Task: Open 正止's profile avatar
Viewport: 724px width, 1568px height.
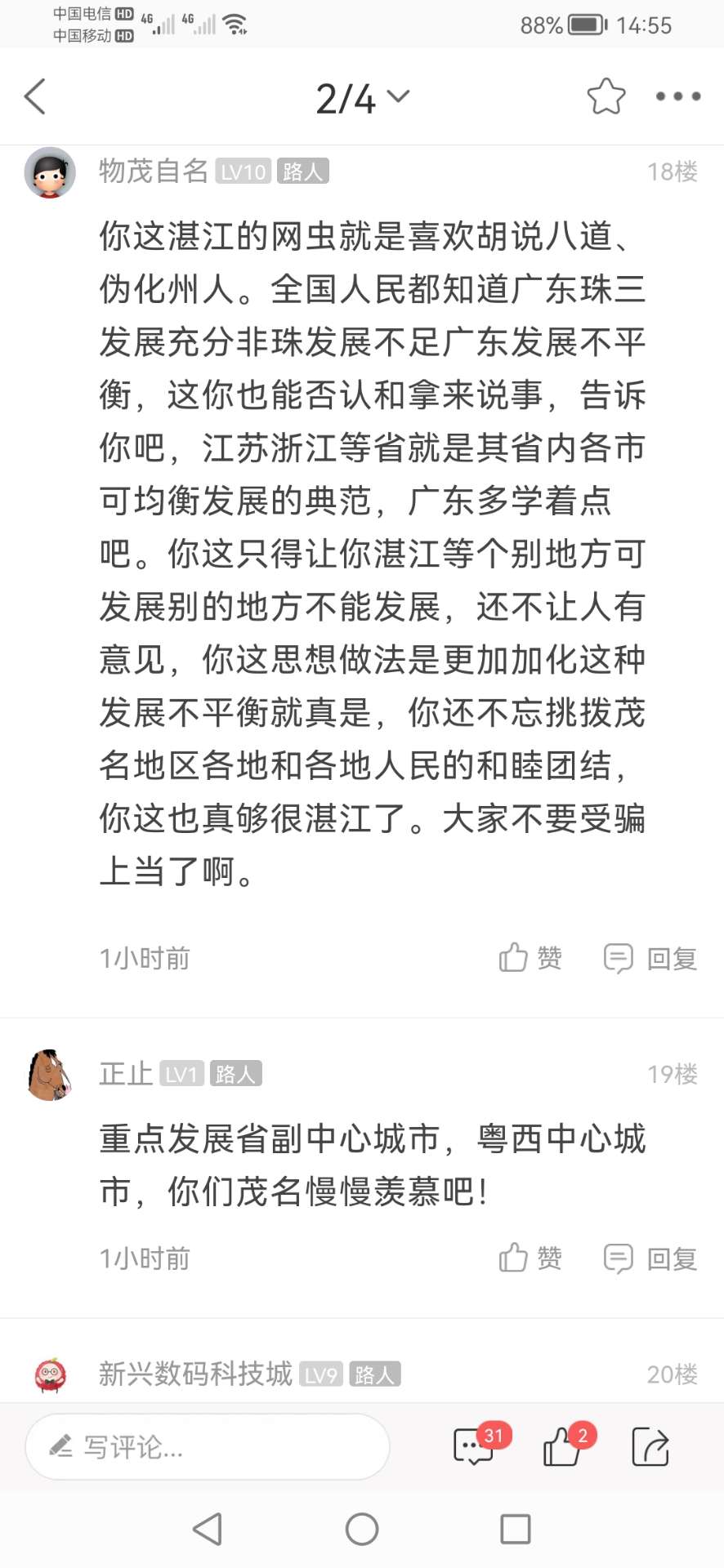Action: pyautogui.click(x=50, y=1075)
